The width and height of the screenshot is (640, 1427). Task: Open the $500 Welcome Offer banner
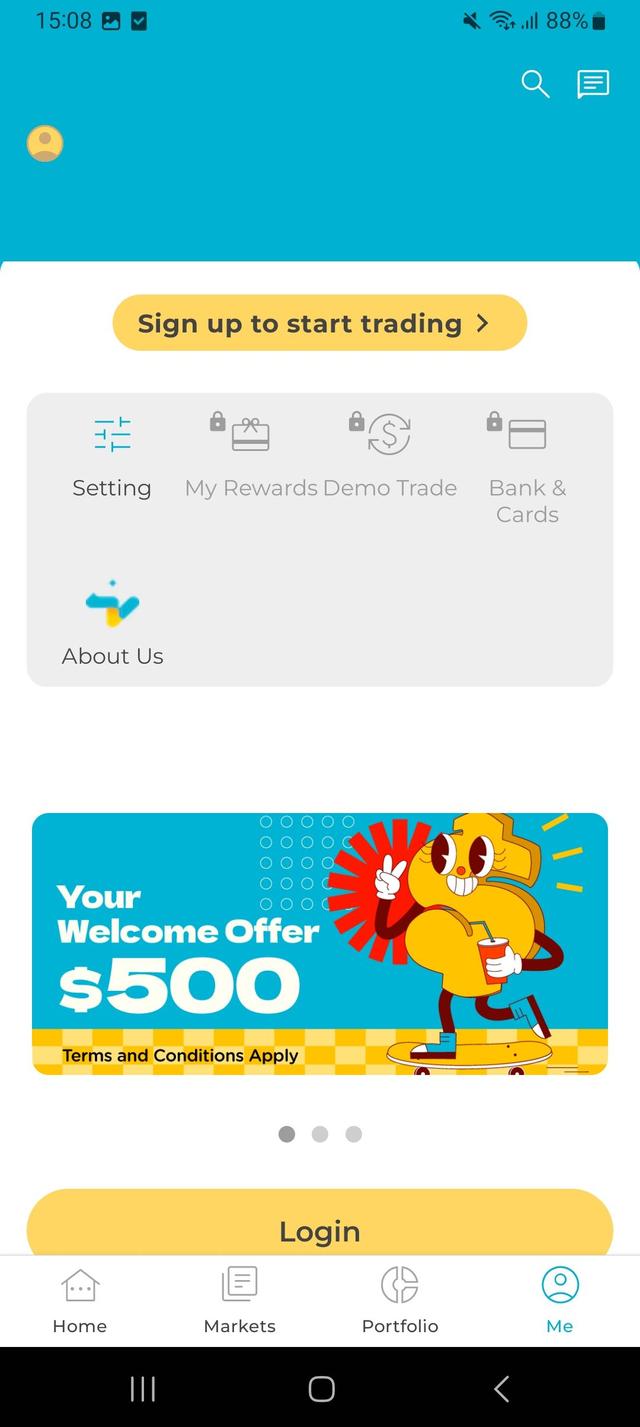click(x=319, y=943)
